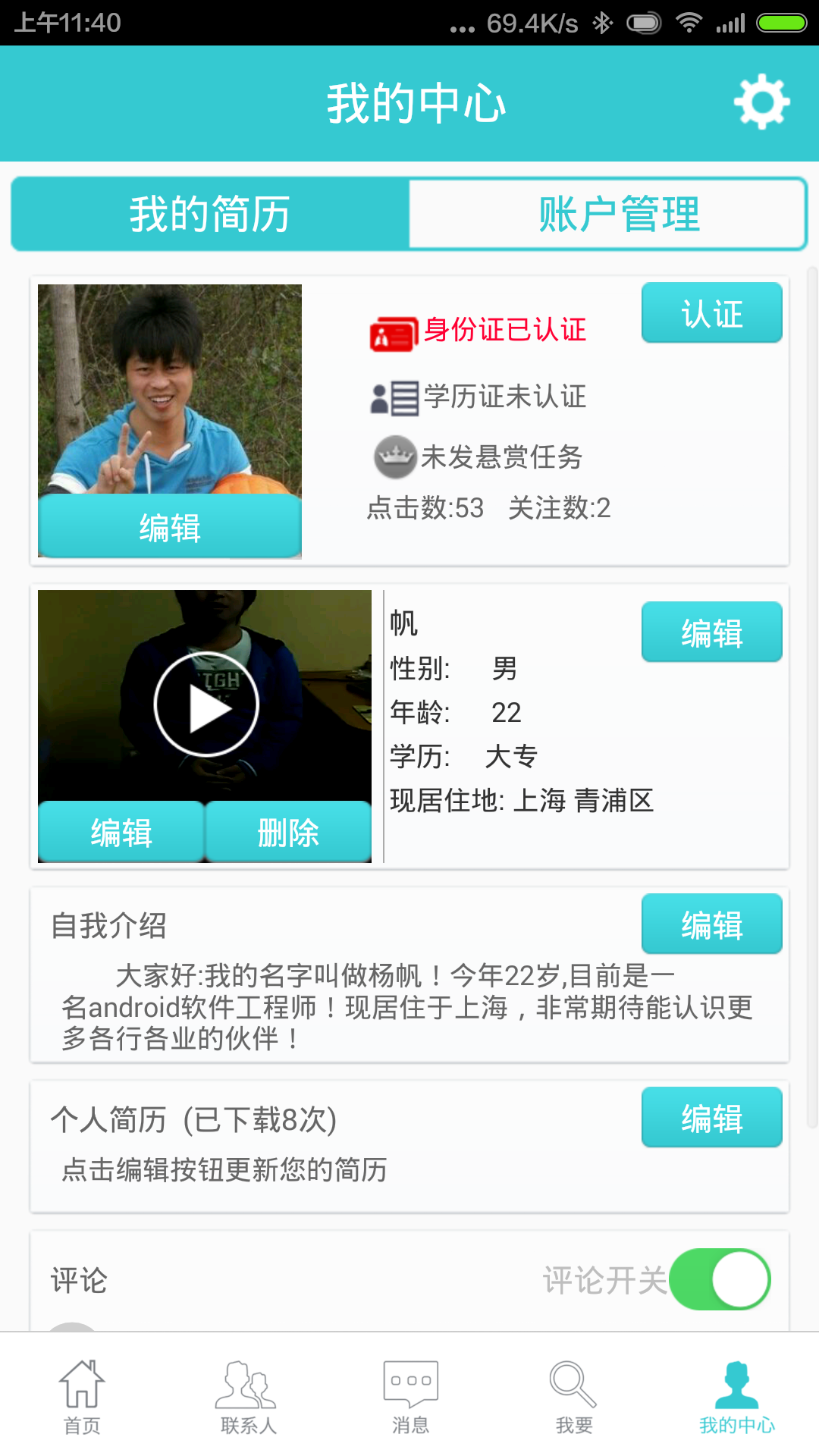Play the introduction video
The image size is (819, 1456).
[206, 704]
